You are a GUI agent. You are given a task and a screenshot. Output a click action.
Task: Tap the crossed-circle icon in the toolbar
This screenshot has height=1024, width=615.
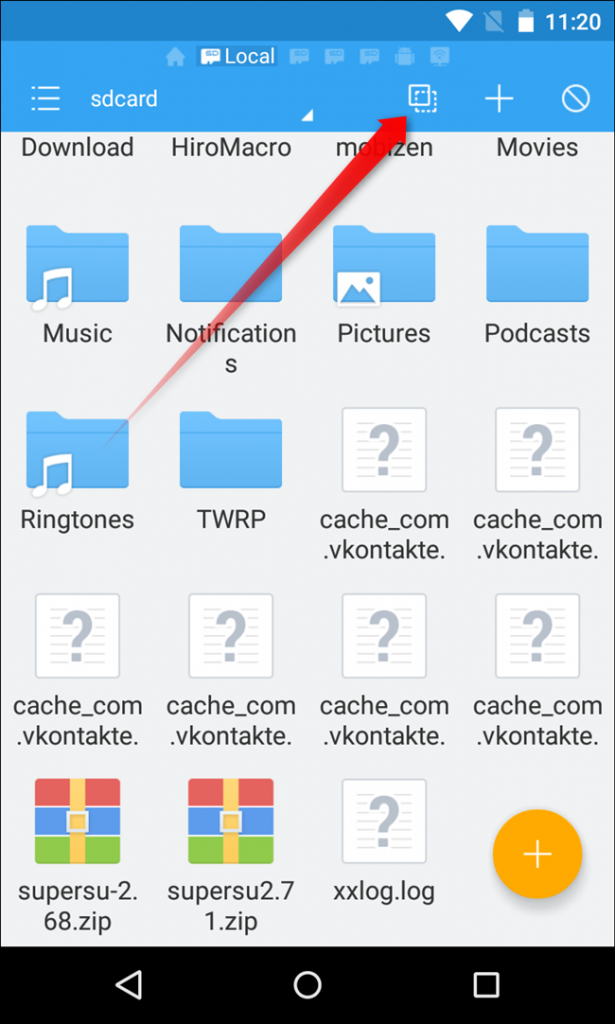575,98
